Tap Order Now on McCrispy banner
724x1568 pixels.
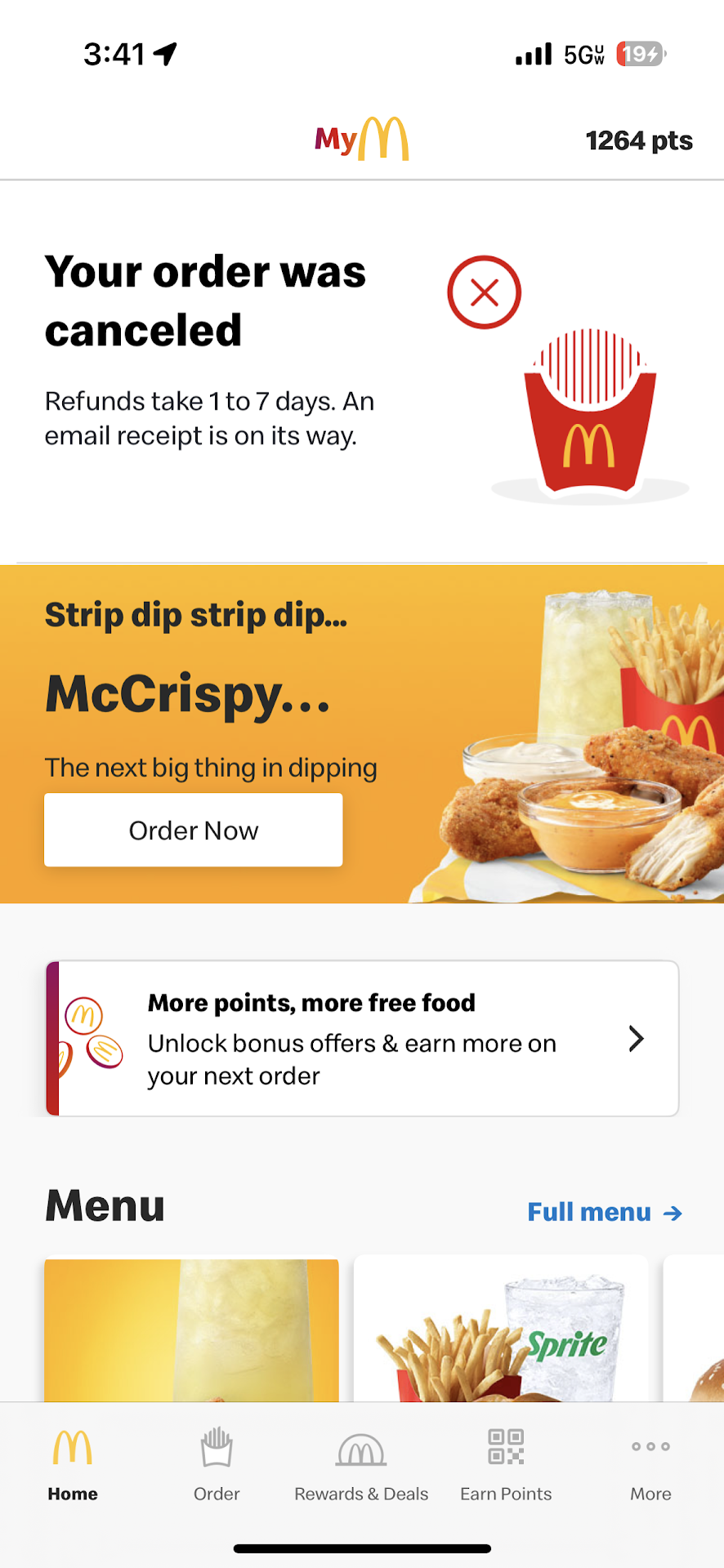click(193, 830)
